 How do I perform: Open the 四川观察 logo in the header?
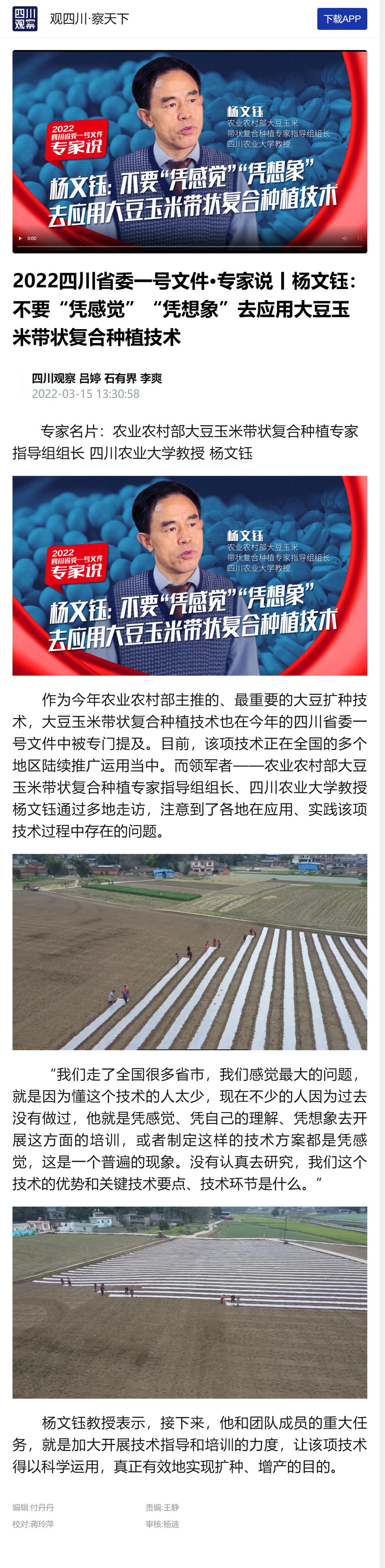(25, 19)
